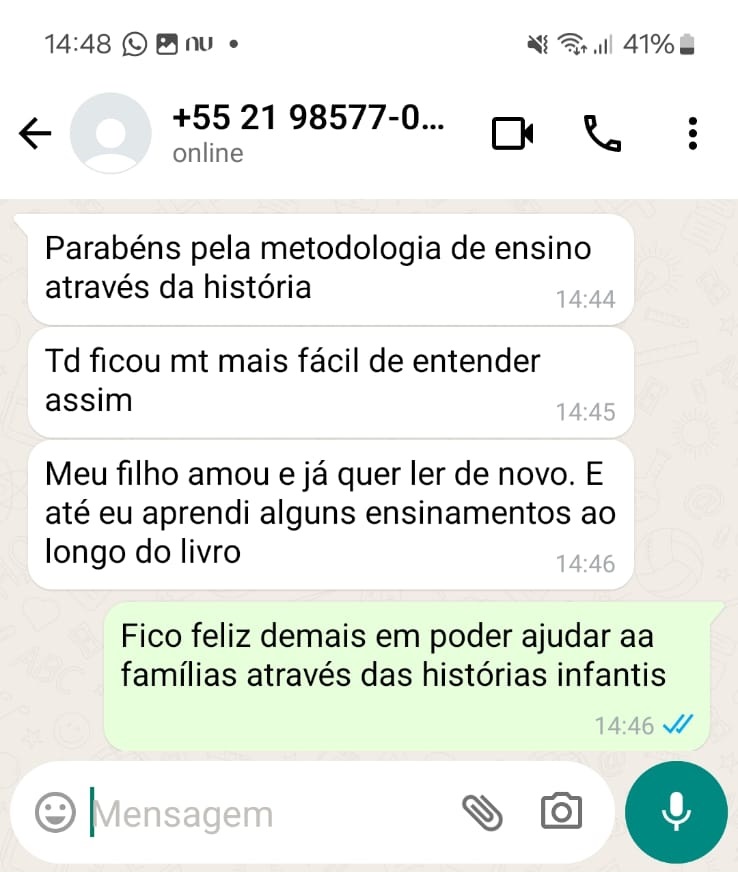Tap the microphone to record audio
This screenshot has width=738, height=872.
click(x=677, y=812)
